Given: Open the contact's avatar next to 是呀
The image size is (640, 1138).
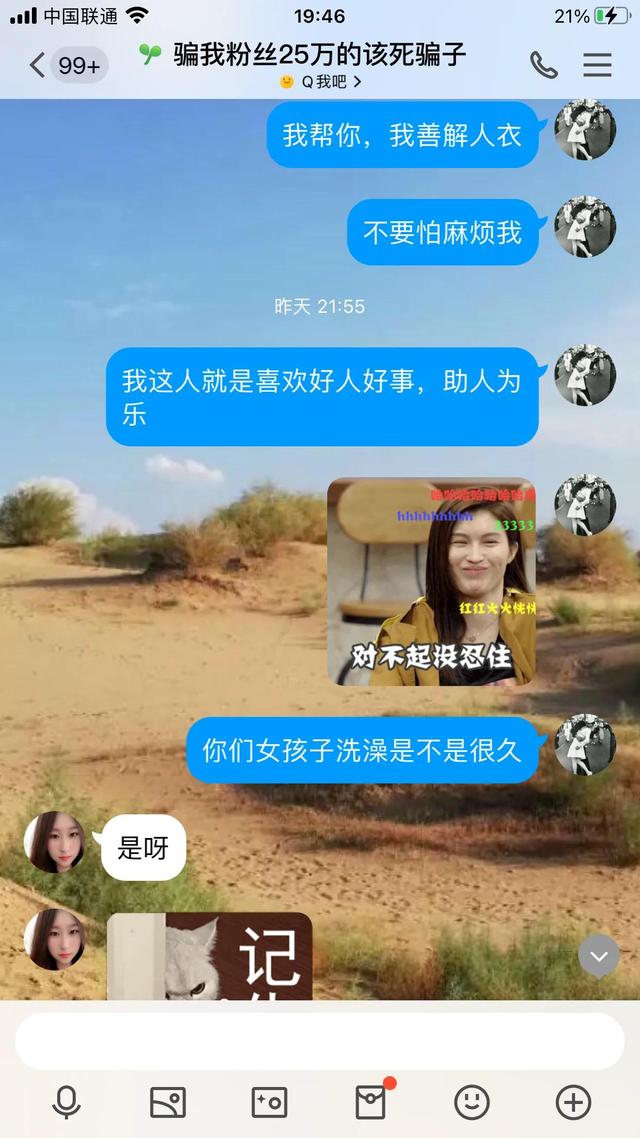Looking at the screenshot, I should point(54,842).
